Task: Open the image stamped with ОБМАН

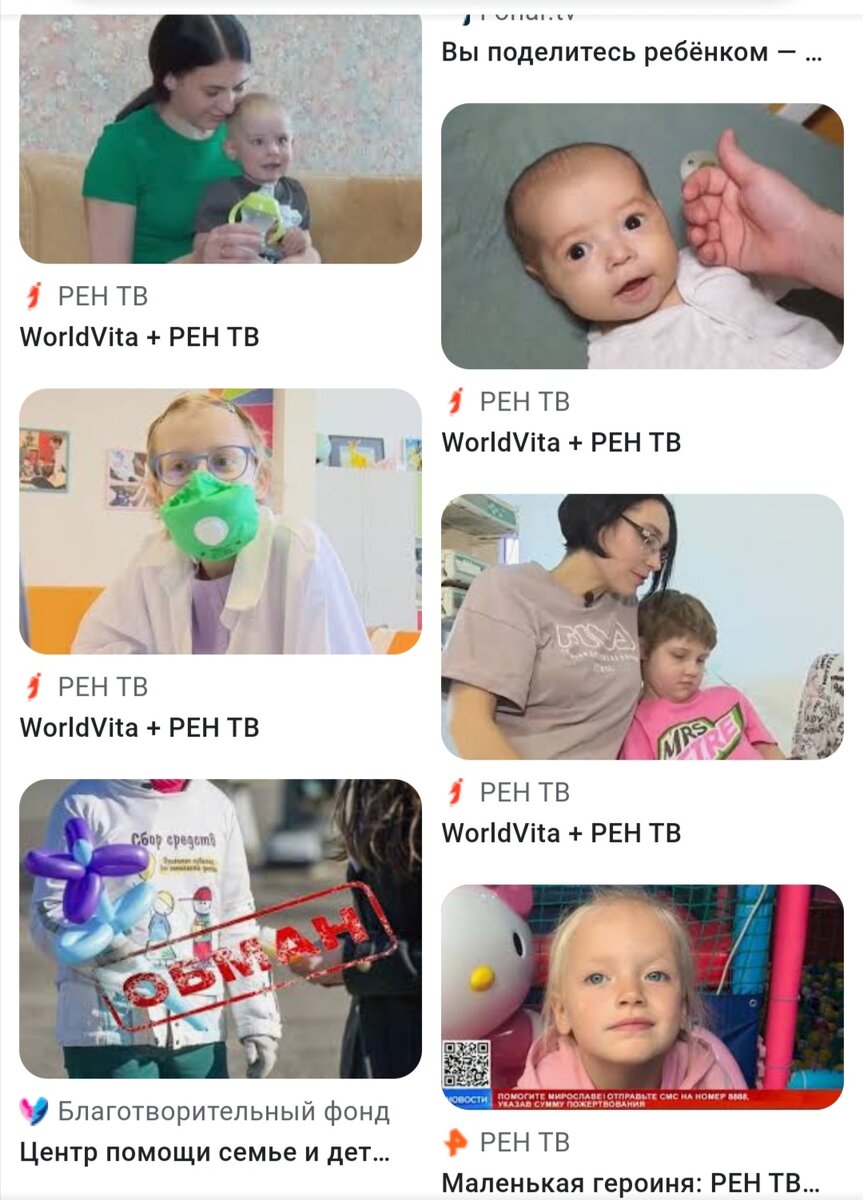Action: pyautogui.click(x=220, y=928)
